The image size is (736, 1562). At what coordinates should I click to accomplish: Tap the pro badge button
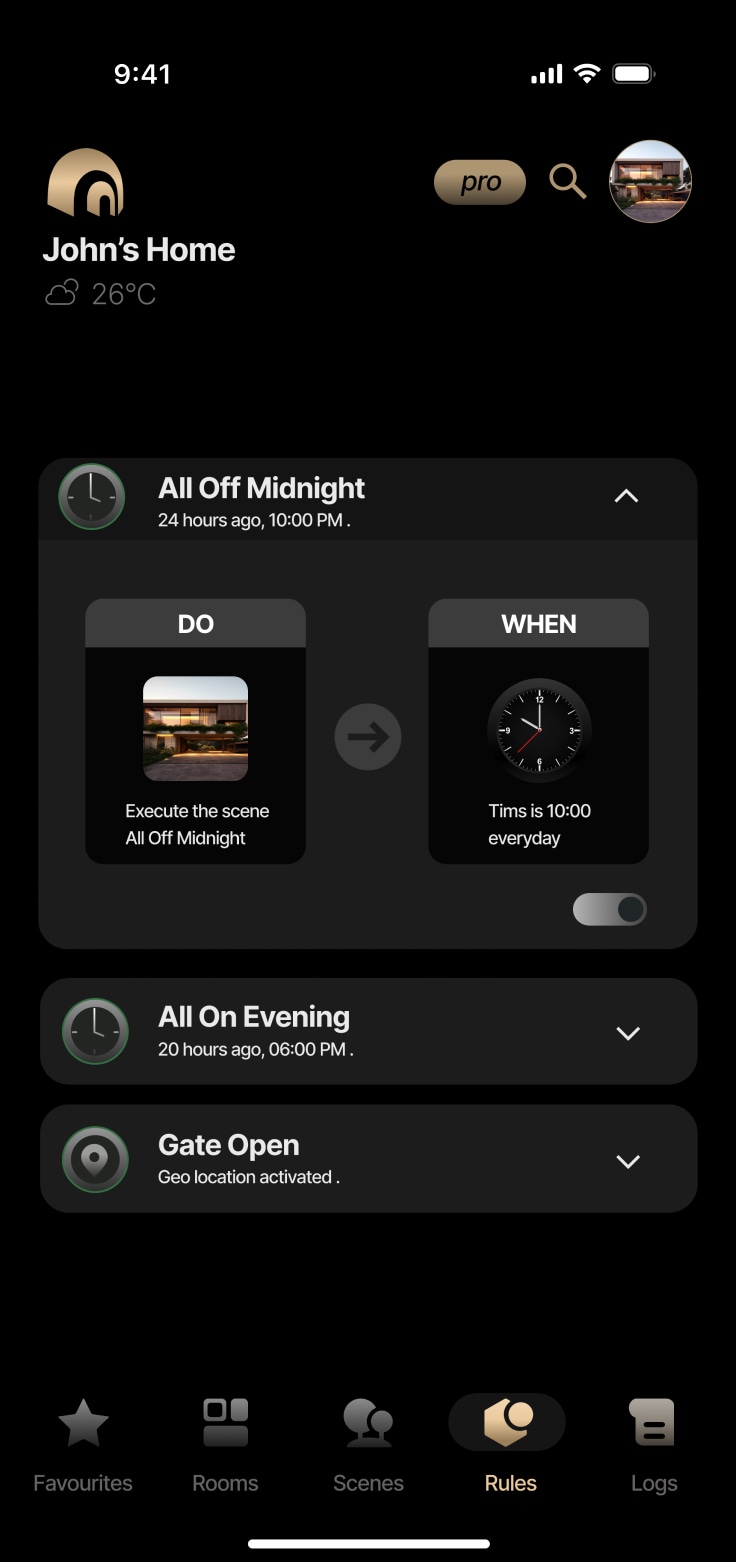pyautogui.click(x=480, y=182)
